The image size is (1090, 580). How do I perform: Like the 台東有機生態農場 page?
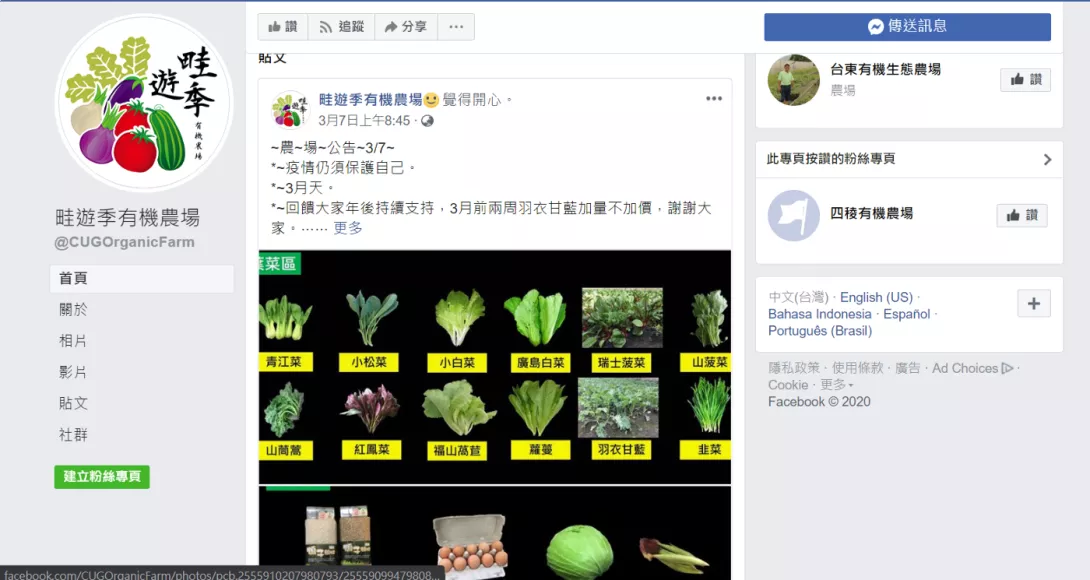pos(1025,80)
